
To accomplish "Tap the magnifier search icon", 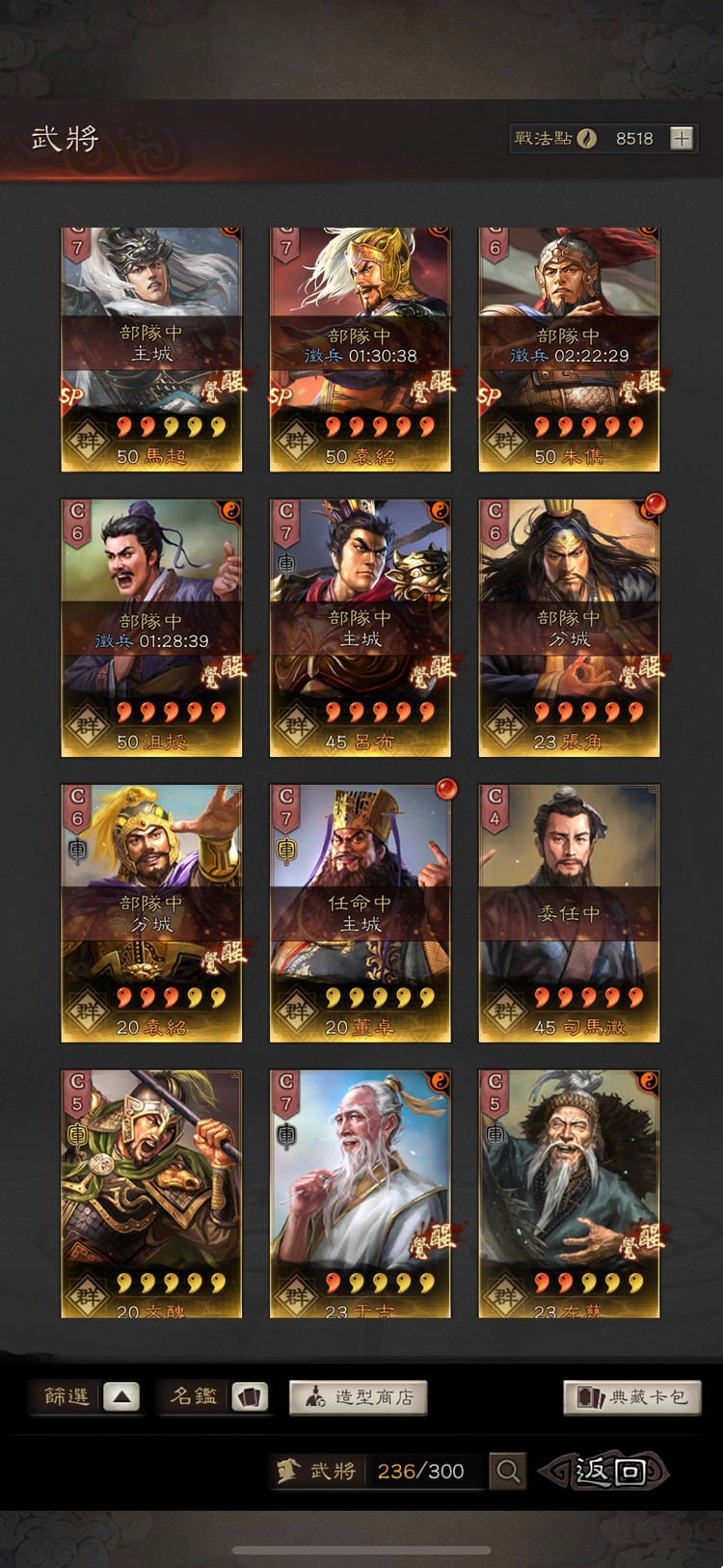I will [508, 1471].
